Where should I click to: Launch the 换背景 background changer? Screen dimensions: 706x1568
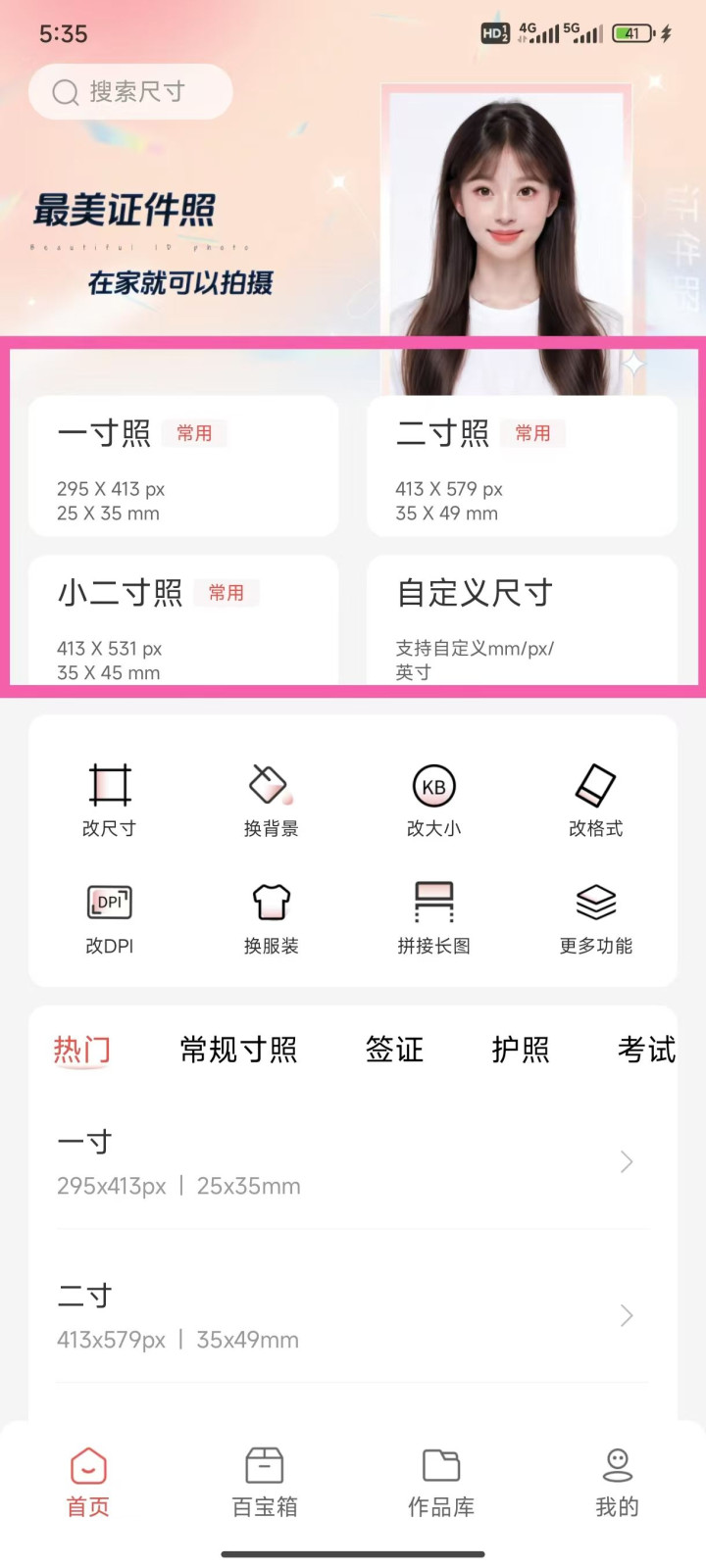[x=271, y=801]
